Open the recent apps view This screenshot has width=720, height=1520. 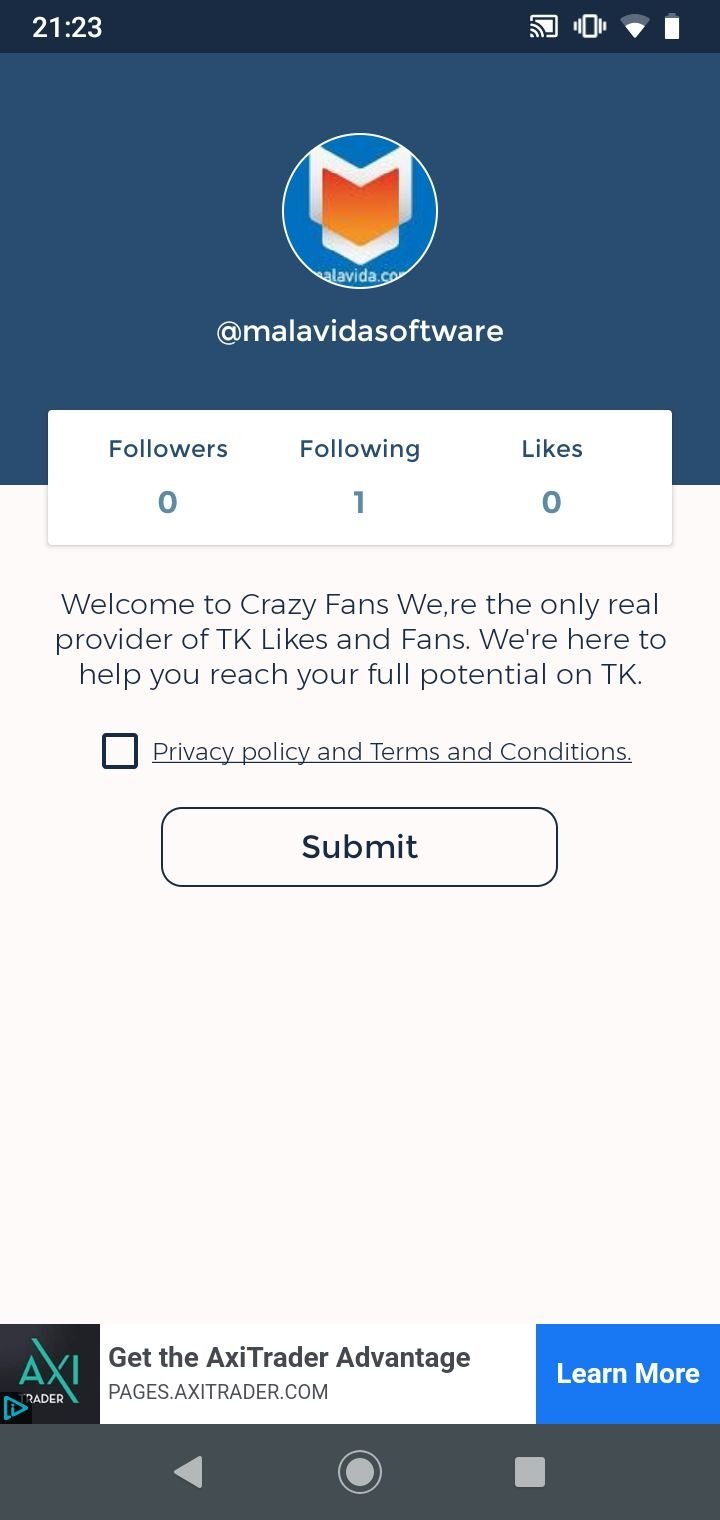pos(530,1472)
